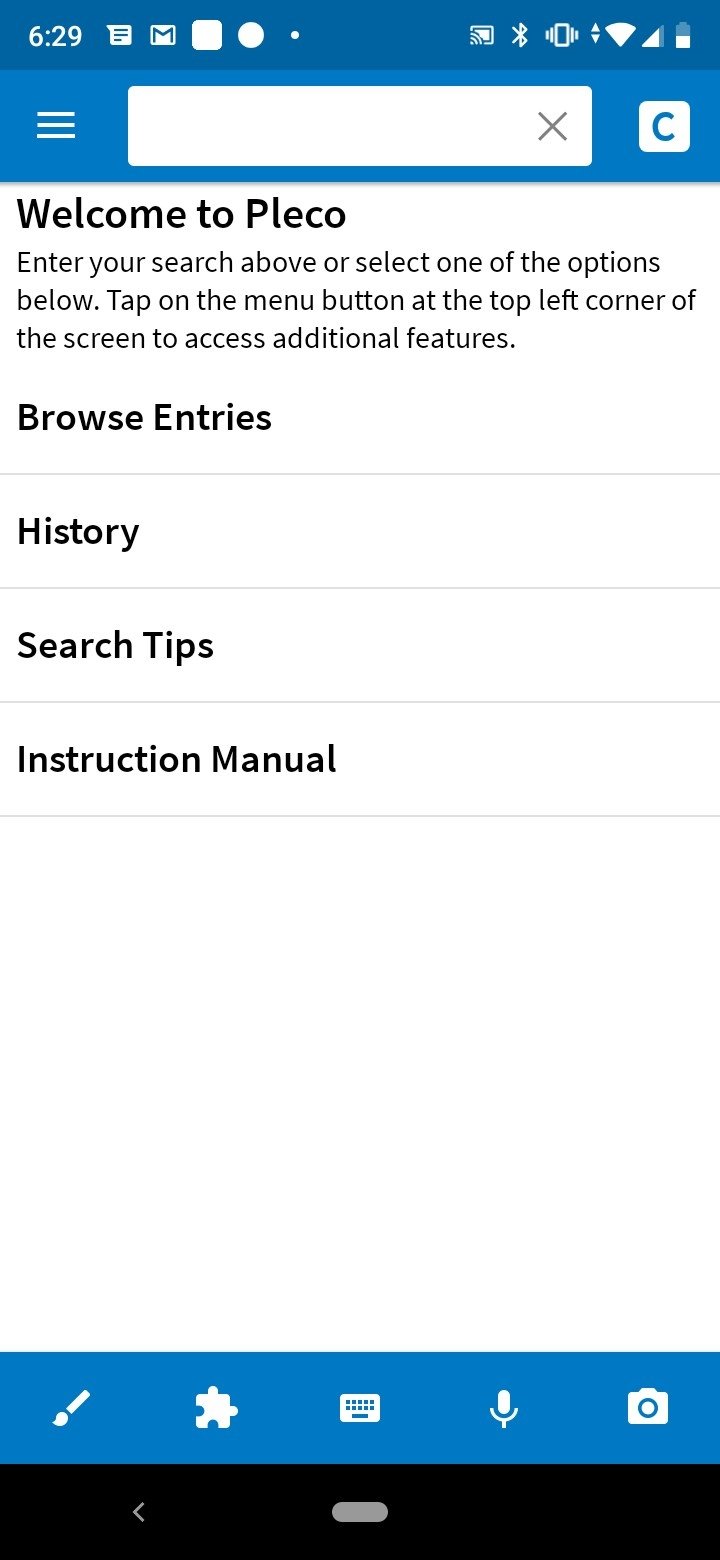This screenshot has width=720, height=1560.
Task: Select handwriting brush input
Action: pyautogui.click(x=72, y=1408)
